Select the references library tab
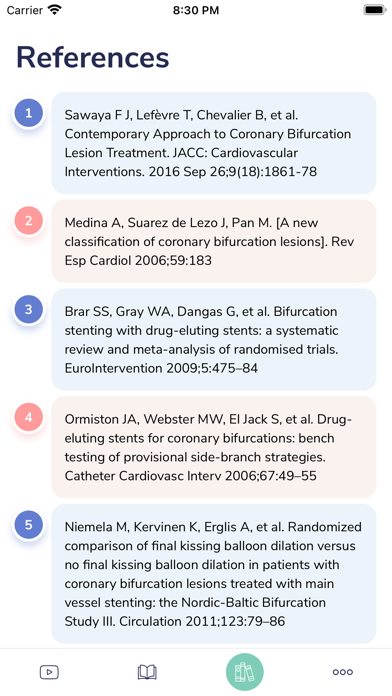 (245, 672)
